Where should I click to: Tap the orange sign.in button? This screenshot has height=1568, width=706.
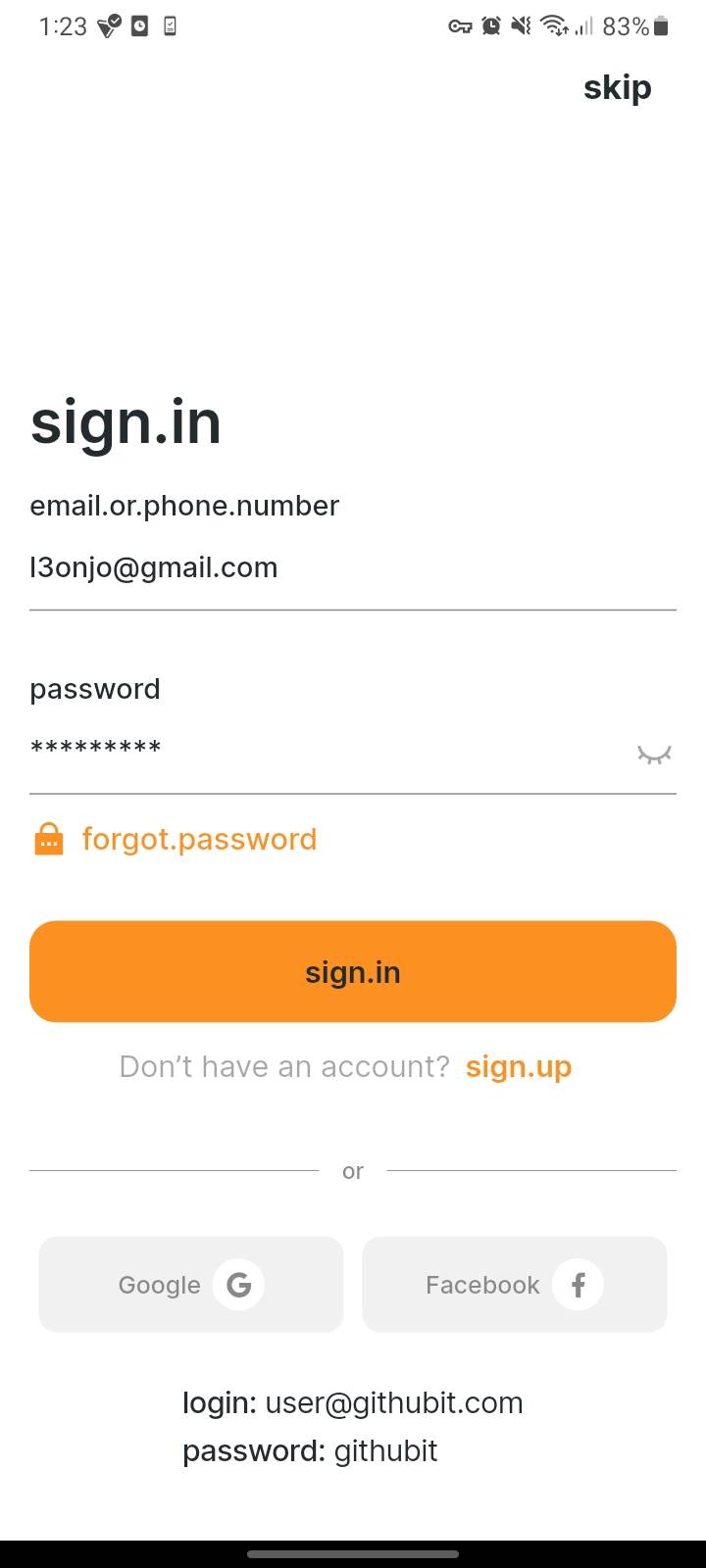pos(353,972)
